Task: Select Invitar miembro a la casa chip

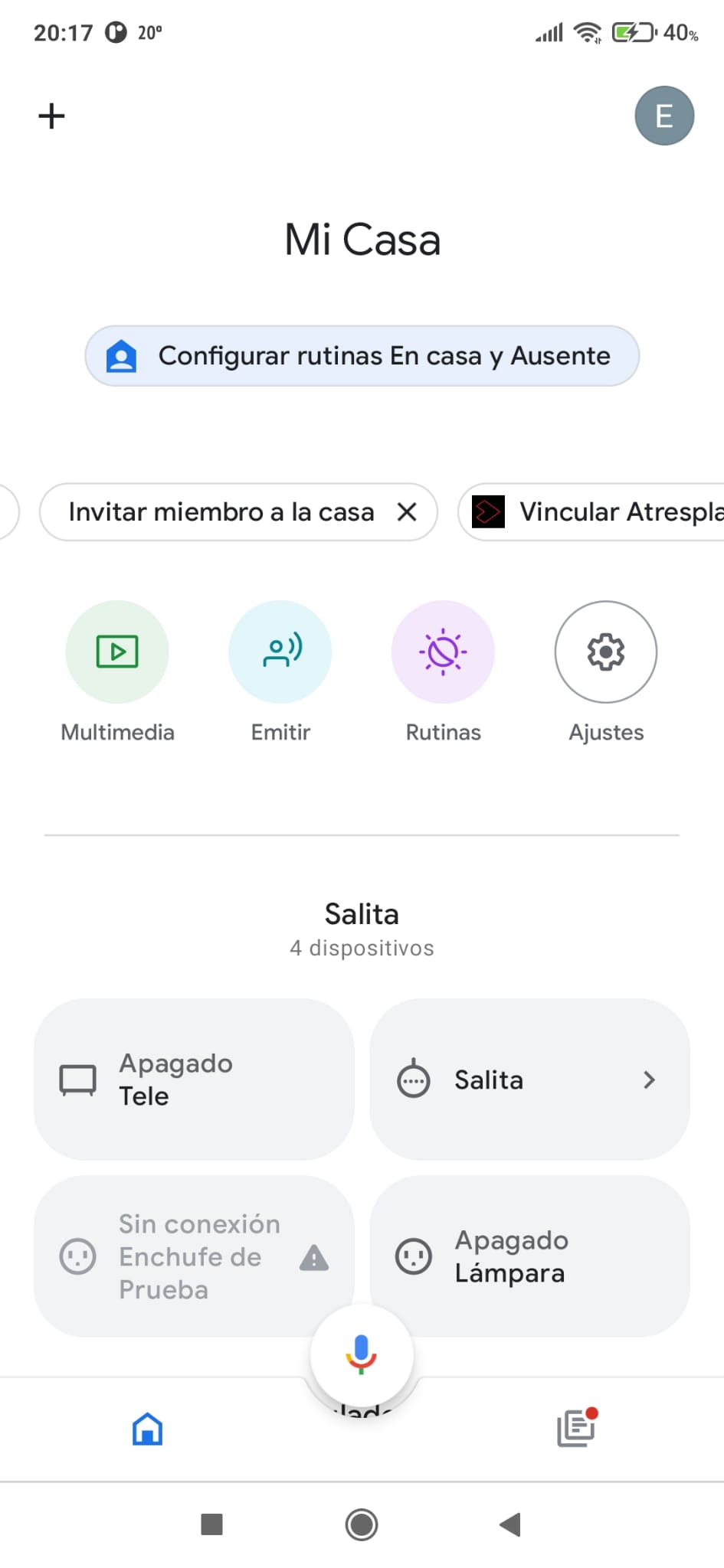Action: tap(221, 511)
